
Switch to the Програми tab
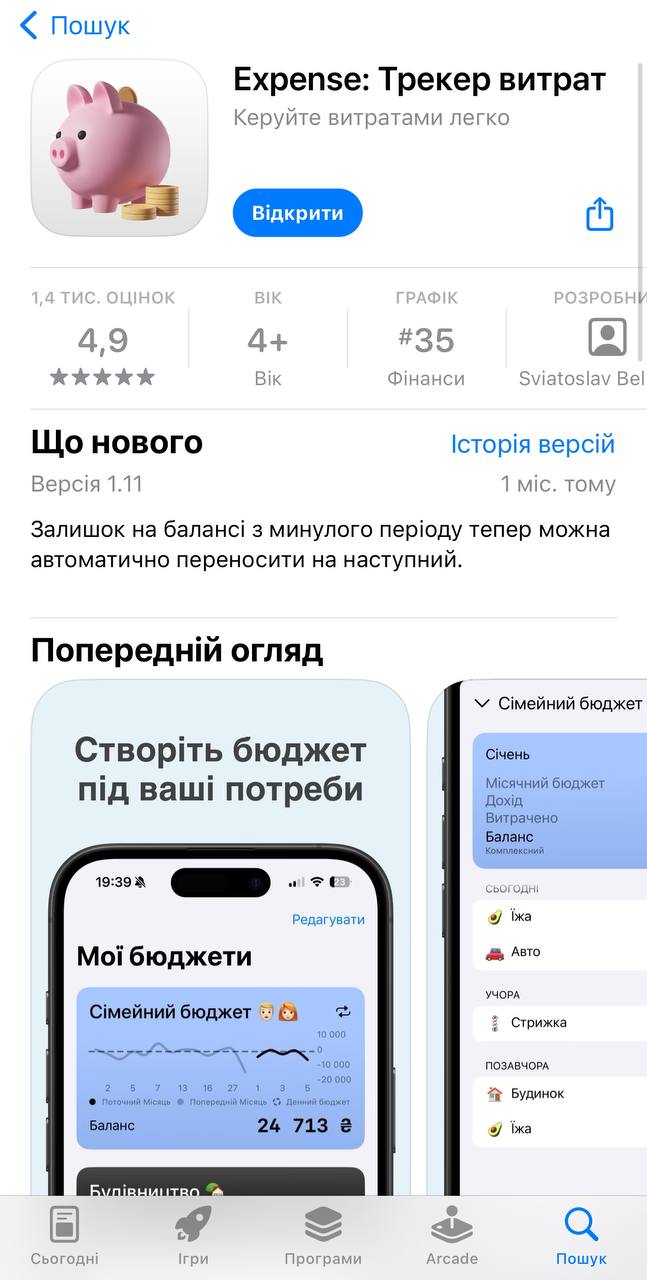[x=323, y=1236]
